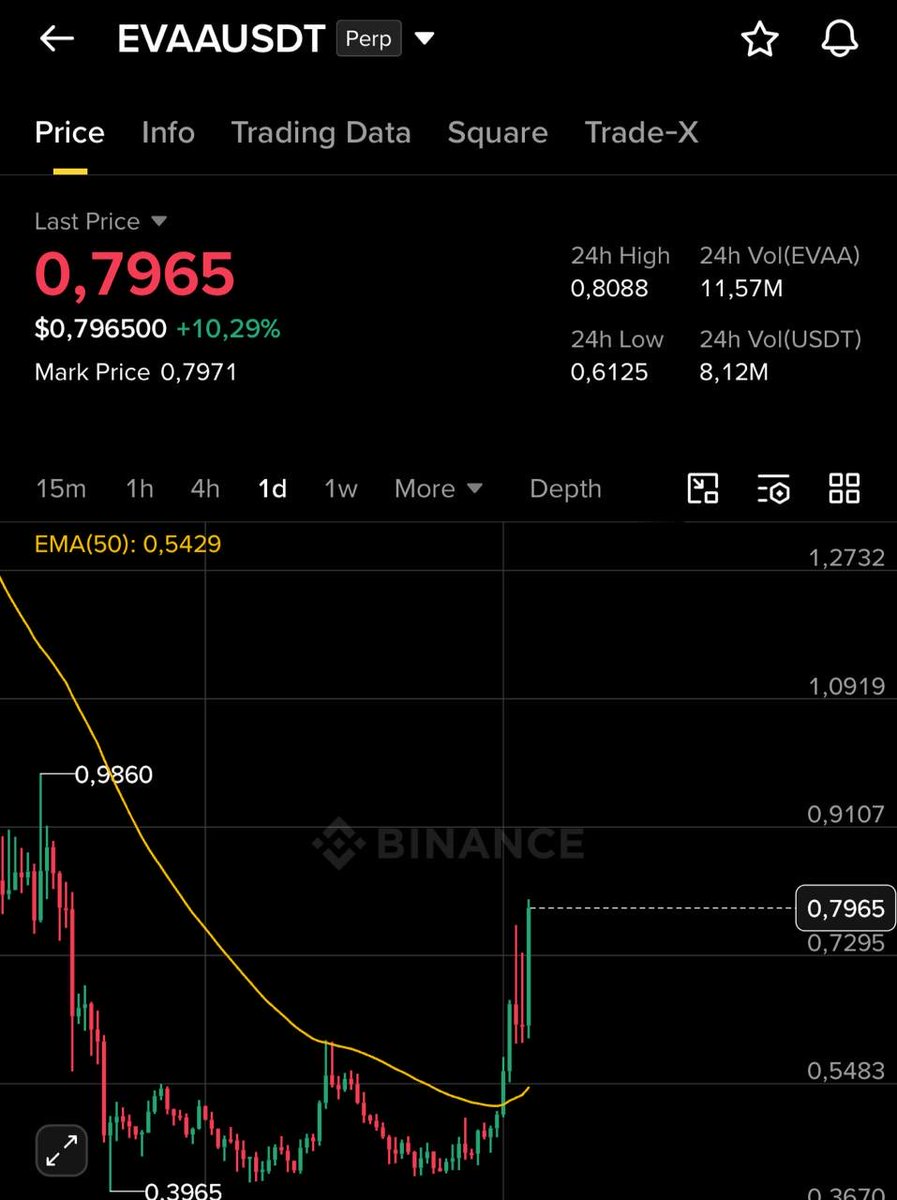Select the 1h chart interval
Viewport: 897px width, 1200px height.
(x=140, y=488)
